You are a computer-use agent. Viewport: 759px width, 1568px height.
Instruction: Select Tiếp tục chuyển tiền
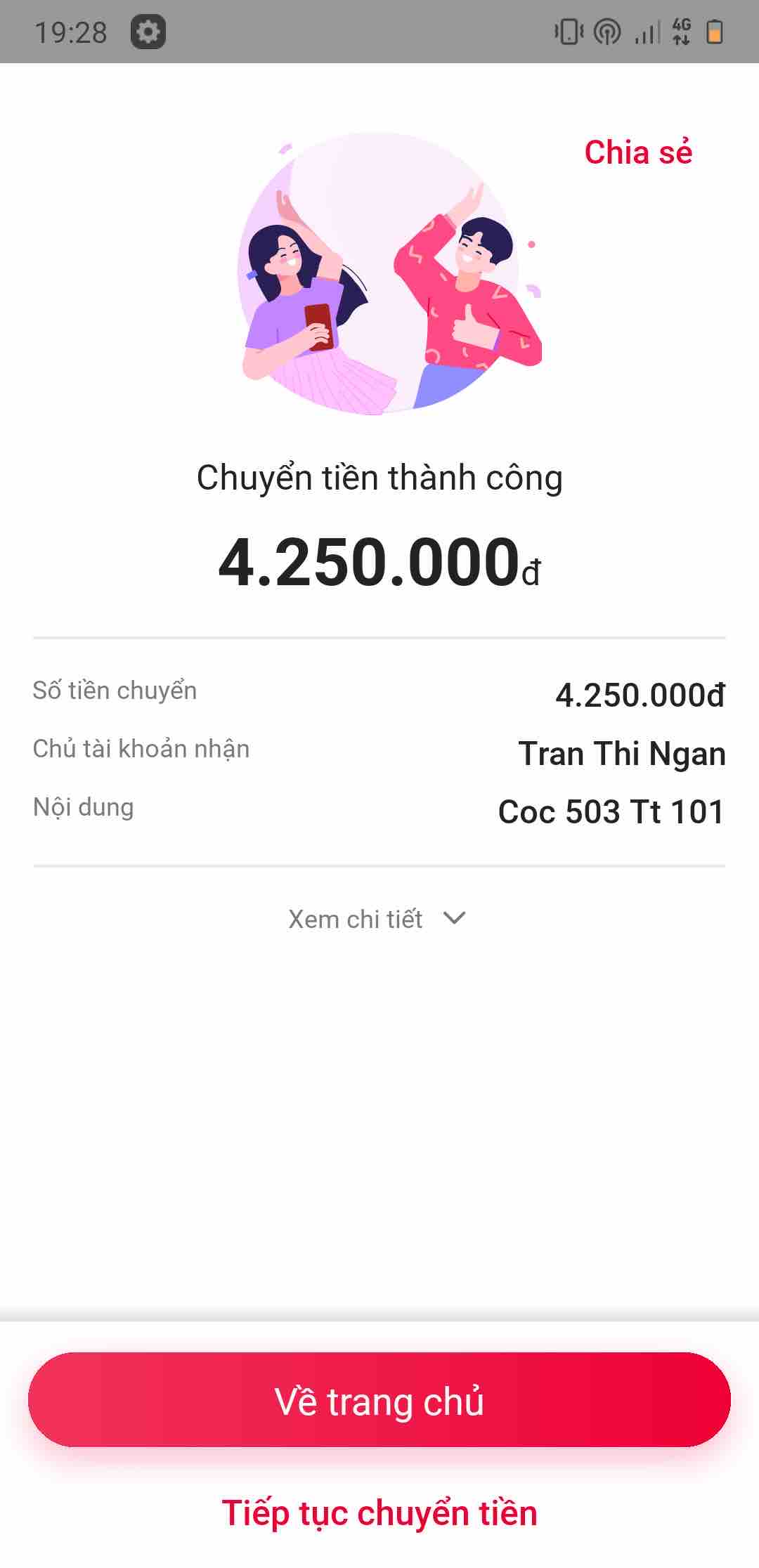[379, 1513]
